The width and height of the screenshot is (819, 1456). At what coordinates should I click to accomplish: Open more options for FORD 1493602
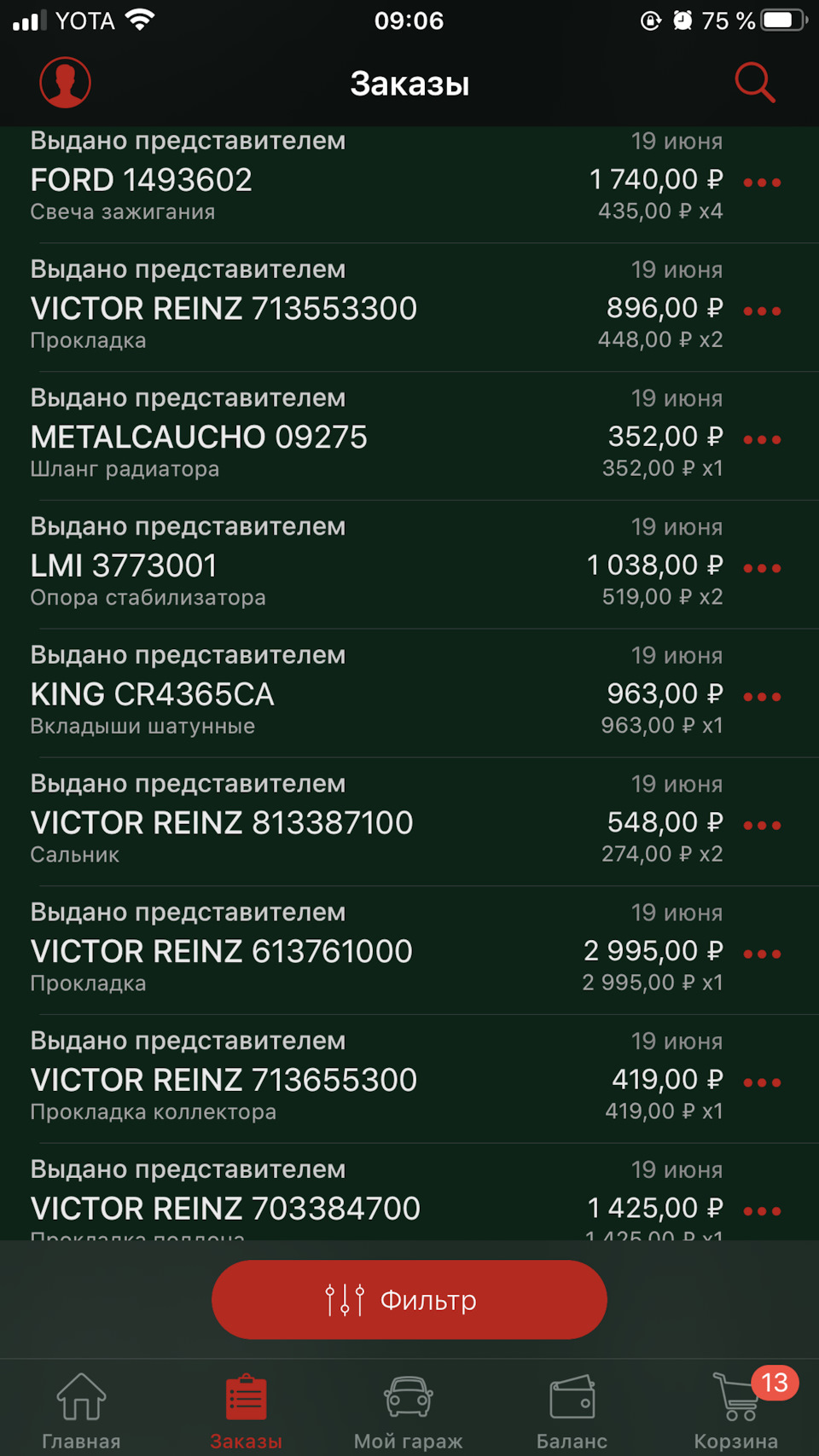pyautogui.click(x=762, y=183)
